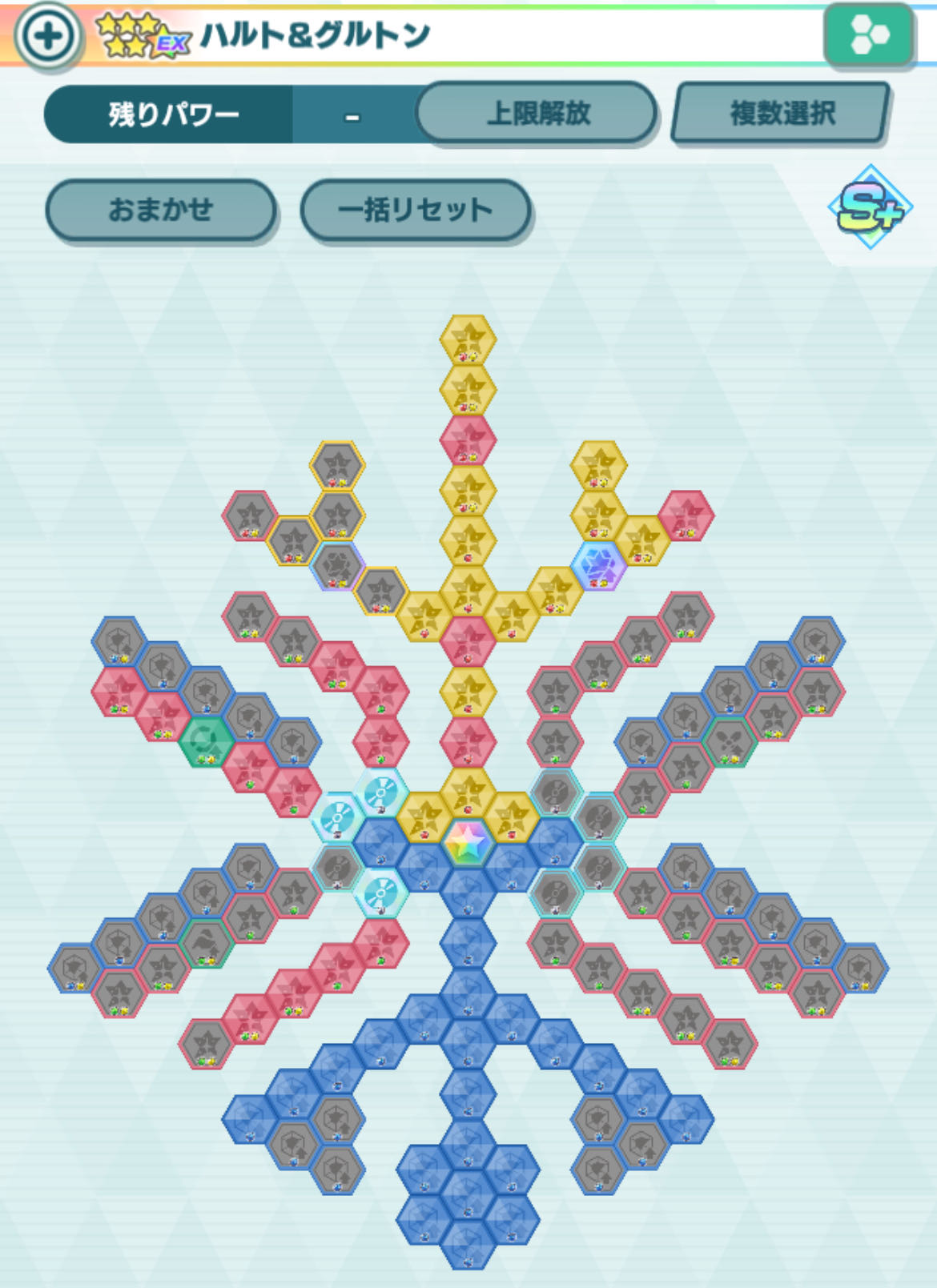Select the purple crystal hexagon tile
937x1288 pixels.
pyautogui.click(x=599, y=564)
